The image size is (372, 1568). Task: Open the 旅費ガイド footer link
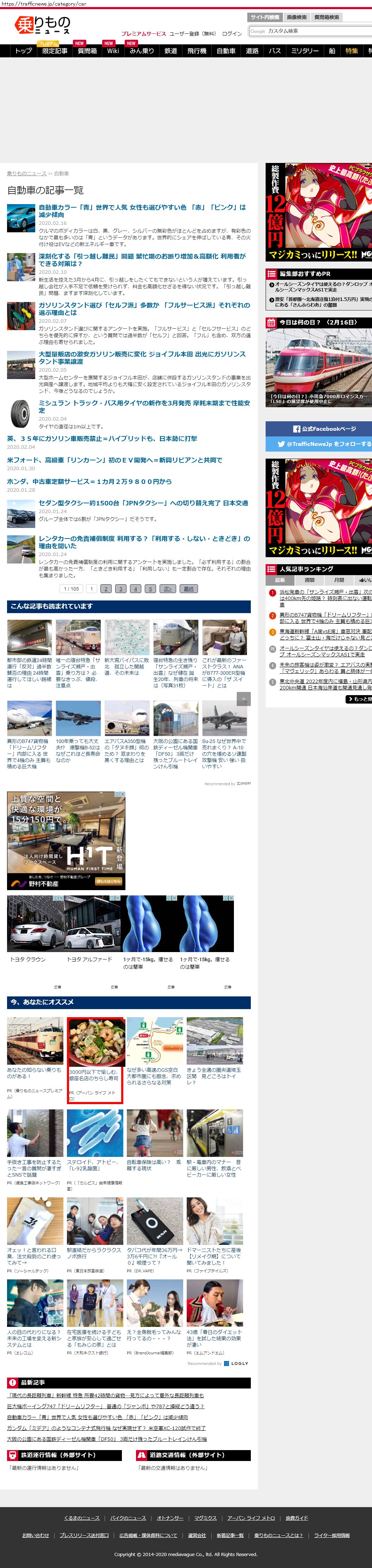297,1518
